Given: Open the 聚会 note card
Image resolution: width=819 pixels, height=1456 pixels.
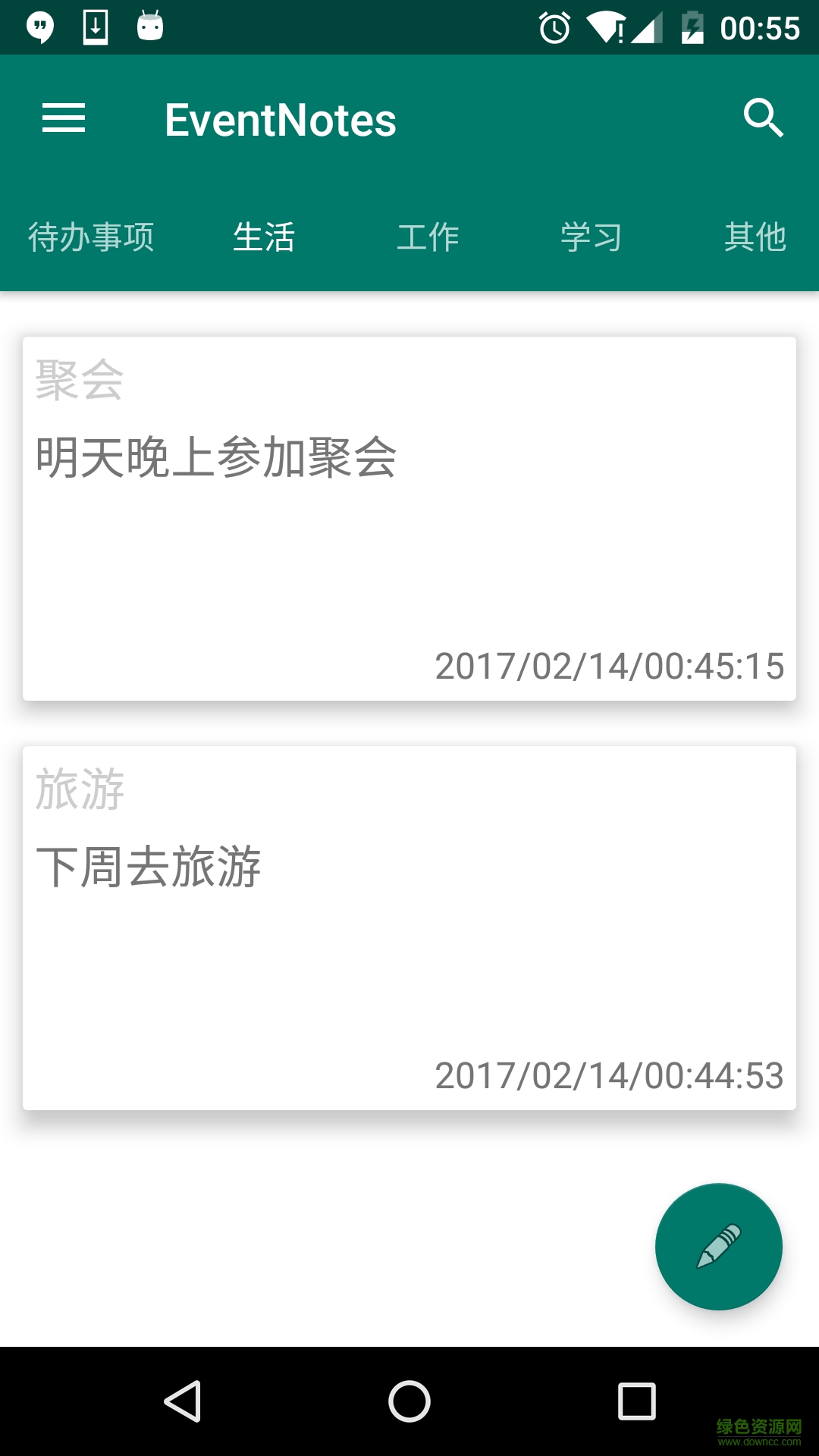Looking at the screenshot, I should click(409, 519).
